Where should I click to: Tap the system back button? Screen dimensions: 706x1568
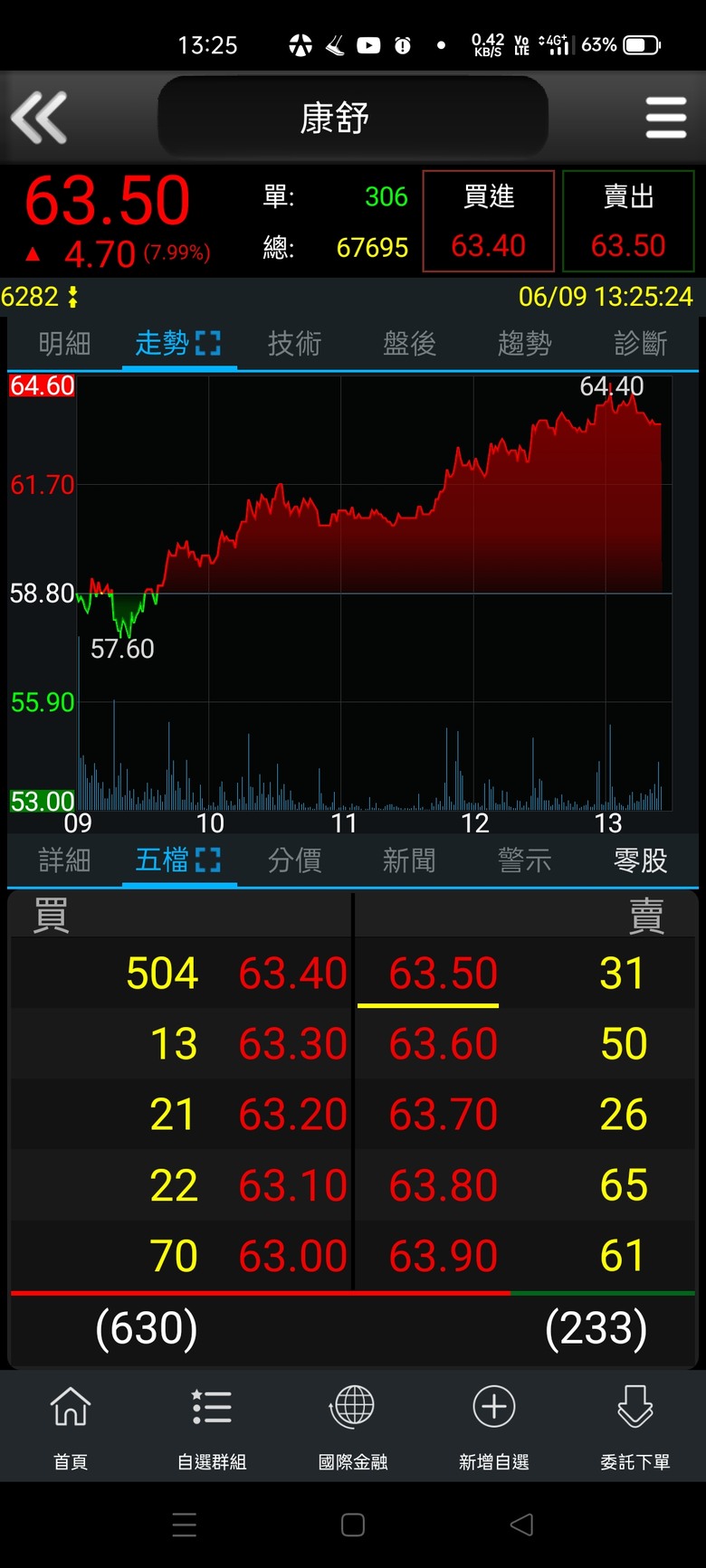[522, 1525]
